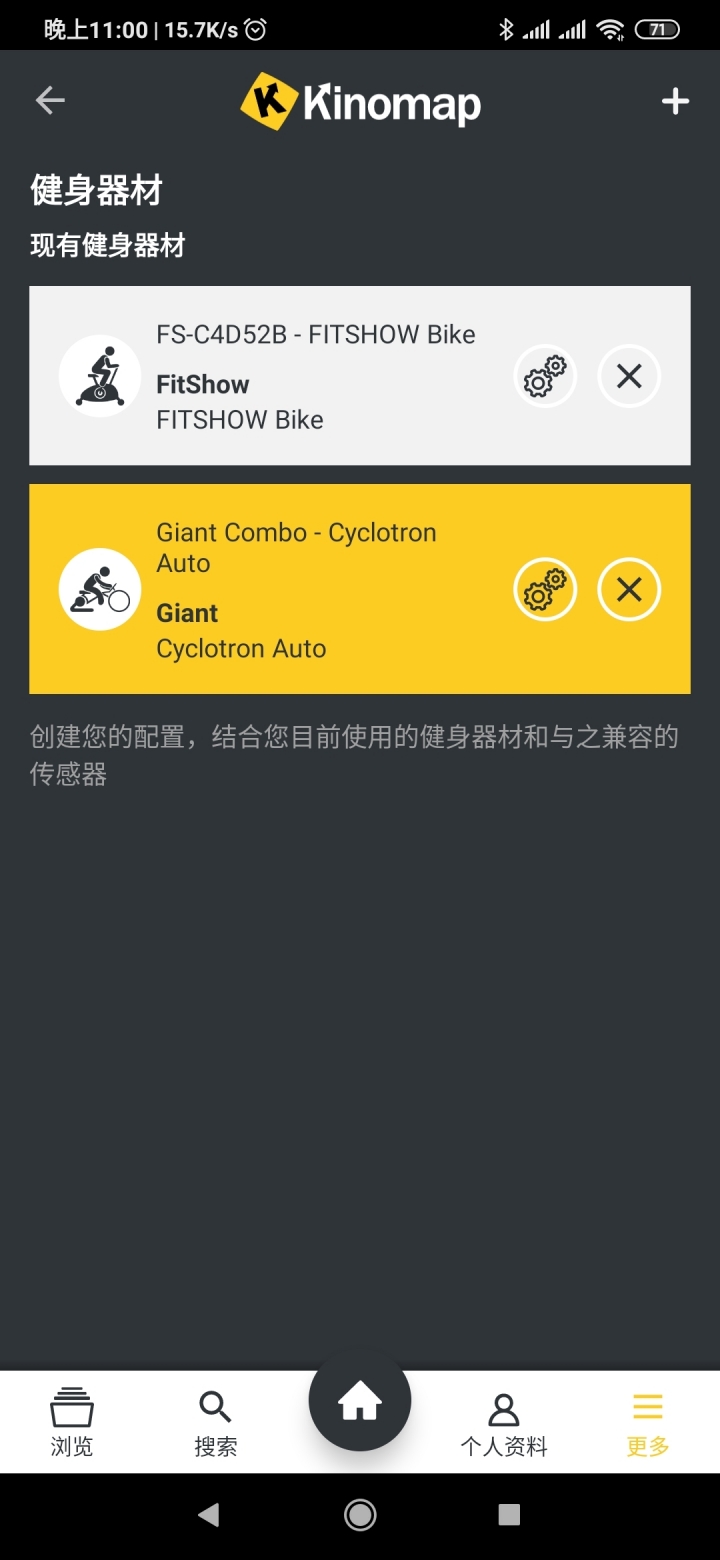The height and width of the screenshot is (1560, 720).
Task: Tap the system back button
Action: click(x=208, y=1515)
